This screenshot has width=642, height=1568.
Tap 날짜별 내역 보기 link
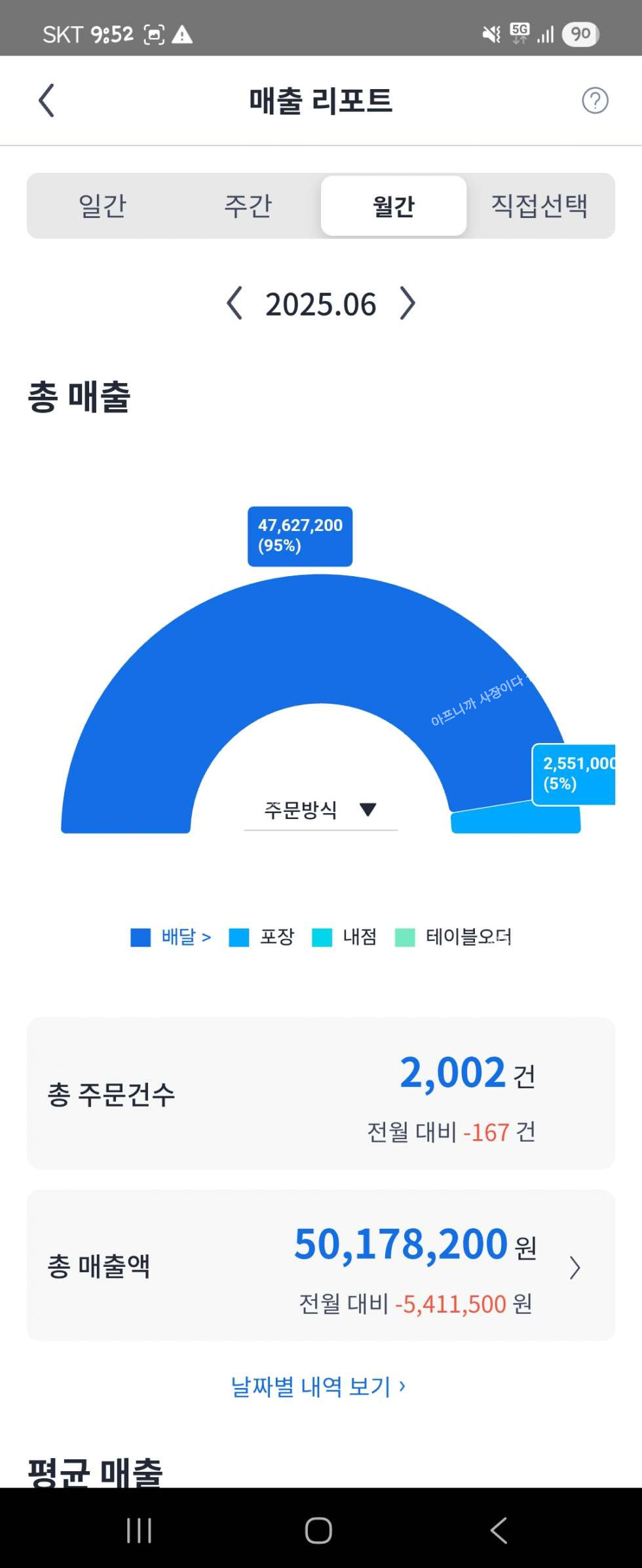(318, 1386)
